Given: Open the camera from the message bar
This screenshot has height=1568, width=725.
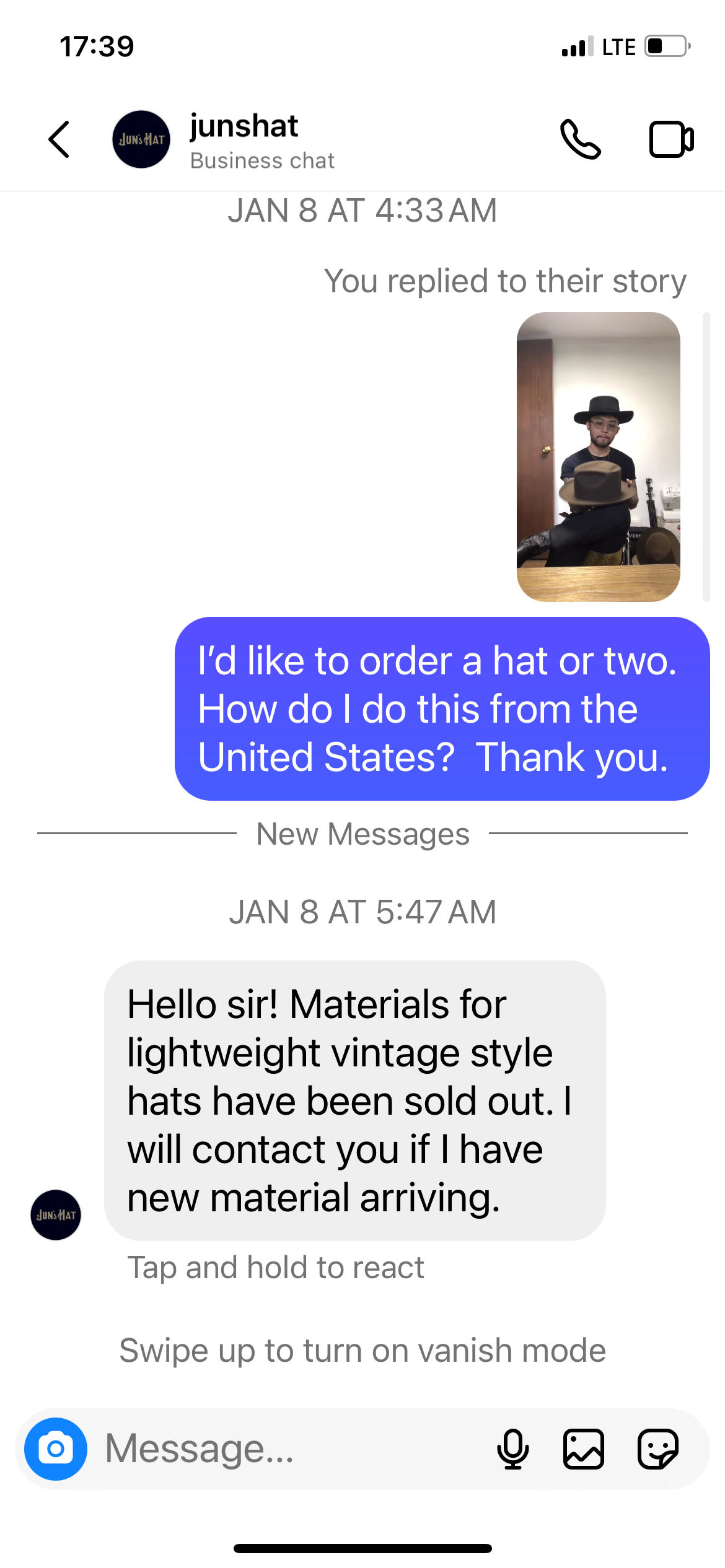Looking at the screenshot, I should (56, 1449).
